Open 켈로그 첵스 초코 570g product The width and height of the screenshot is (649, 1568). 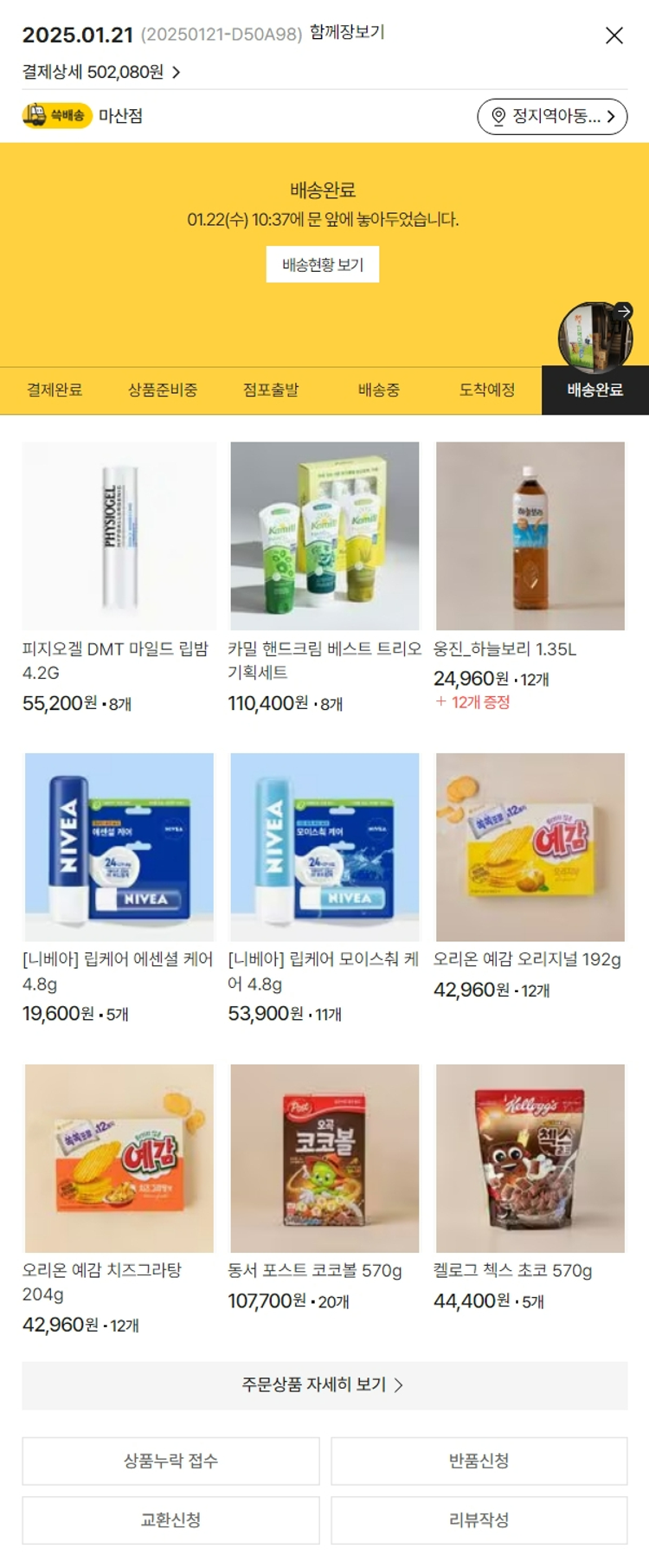[x=530, y=1158]
